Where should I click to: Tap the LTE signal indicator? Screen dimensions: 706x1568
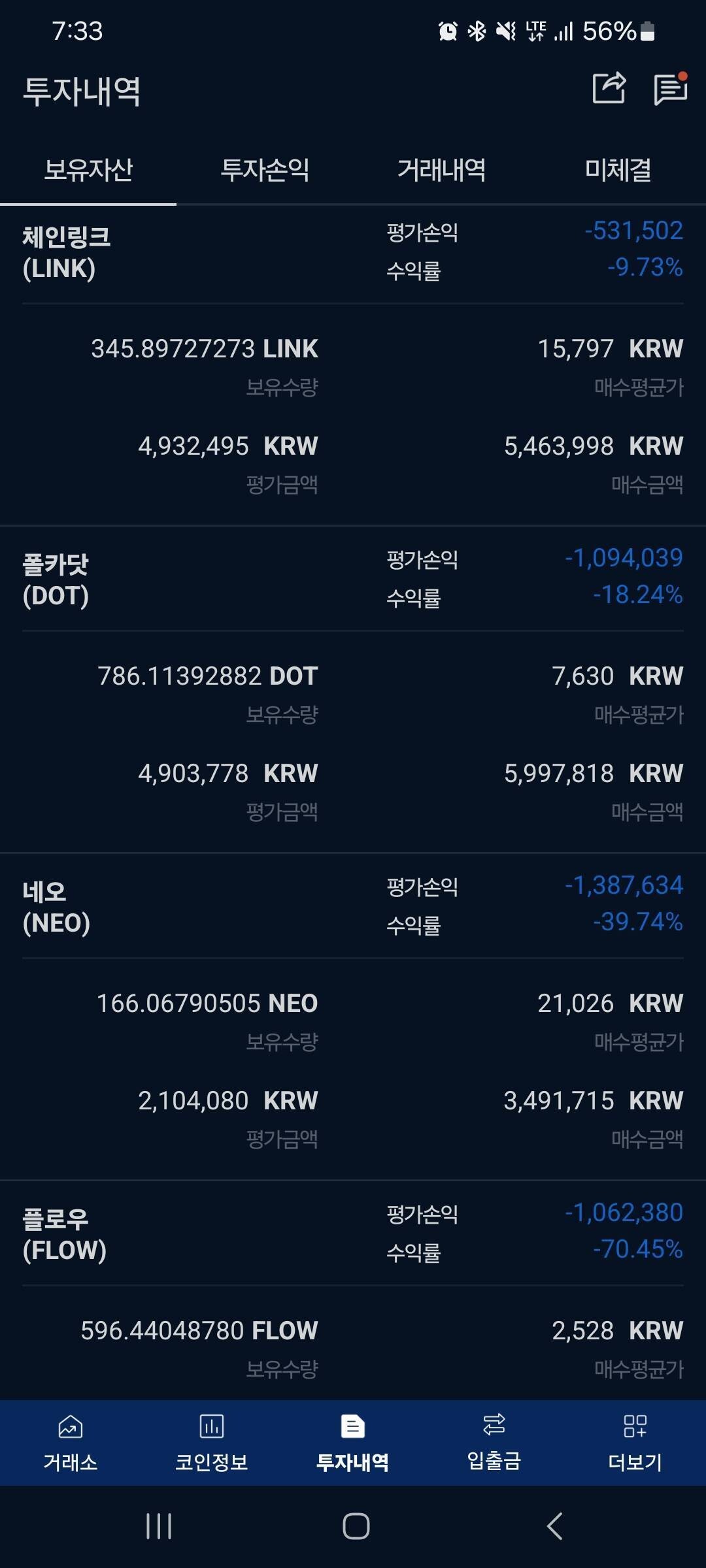pyautogui.click(x=535, y=30)
